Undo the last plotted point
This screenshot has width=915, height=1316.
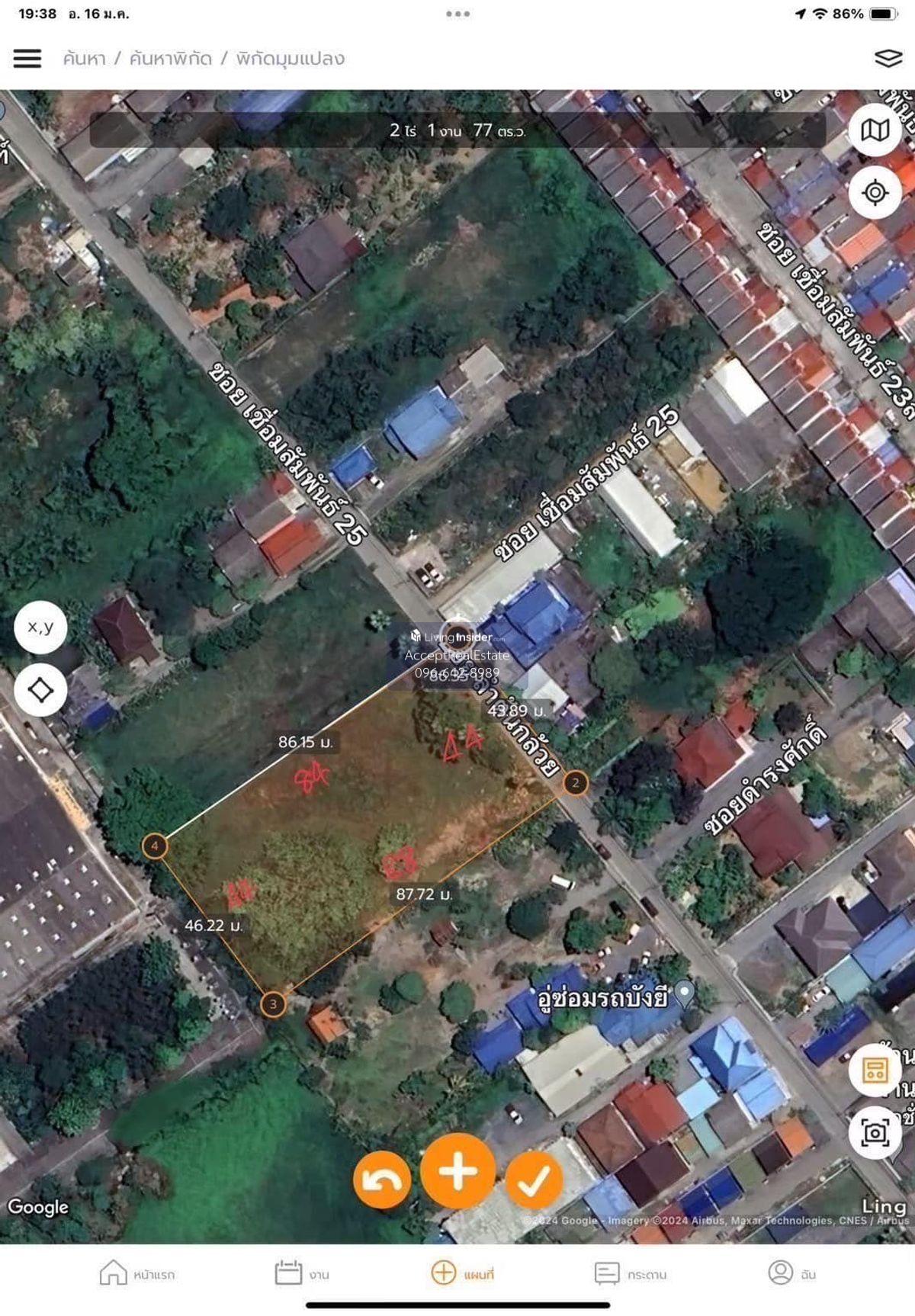tap(381, 1180)
